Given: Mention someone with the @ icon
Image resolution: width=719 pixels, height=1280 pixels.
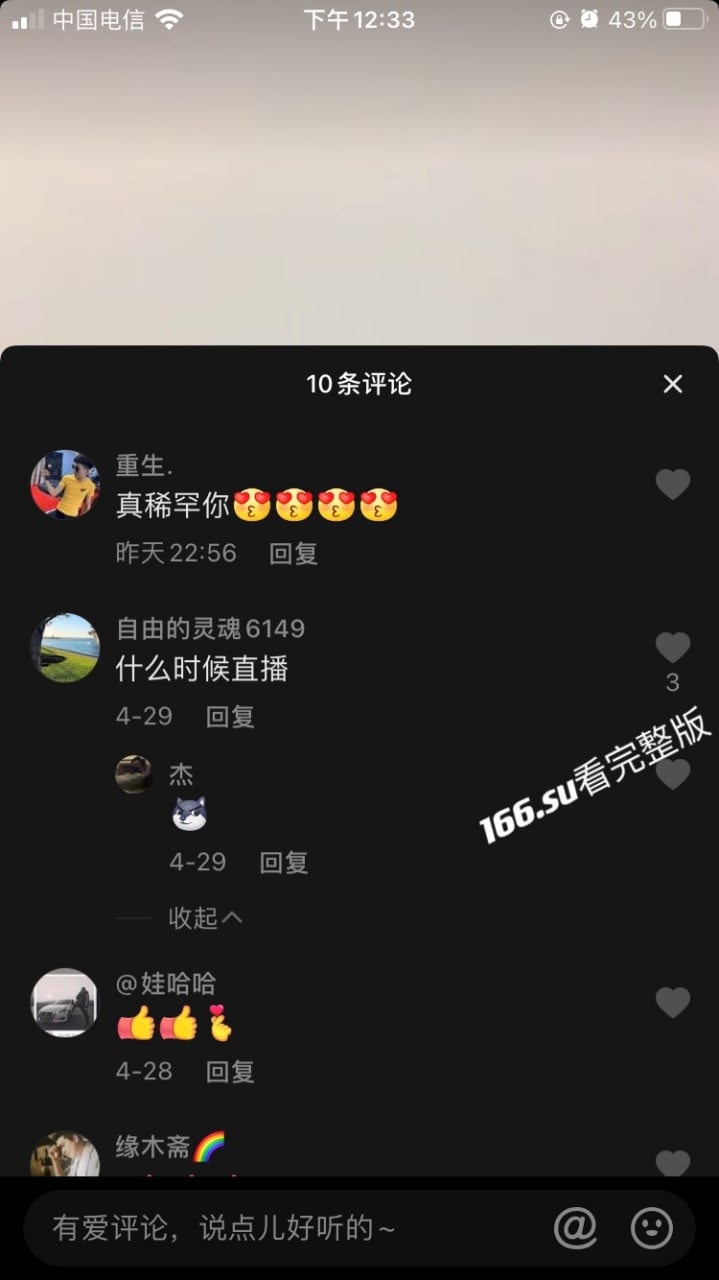Looking at the screenshot, I should coord(575,1228).
